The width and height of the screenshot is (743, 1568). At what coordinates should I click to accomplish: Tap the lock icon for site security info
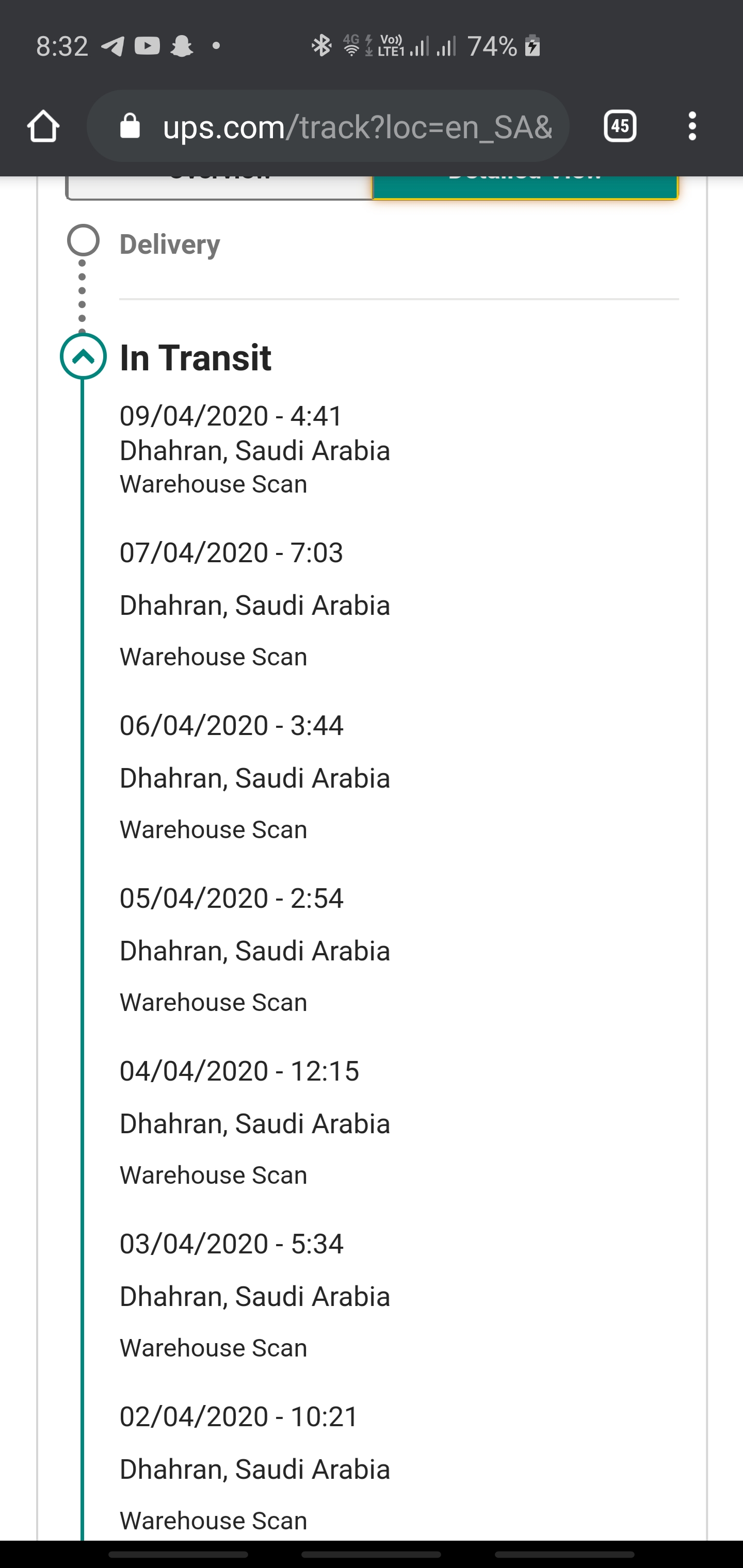point(132,126)
